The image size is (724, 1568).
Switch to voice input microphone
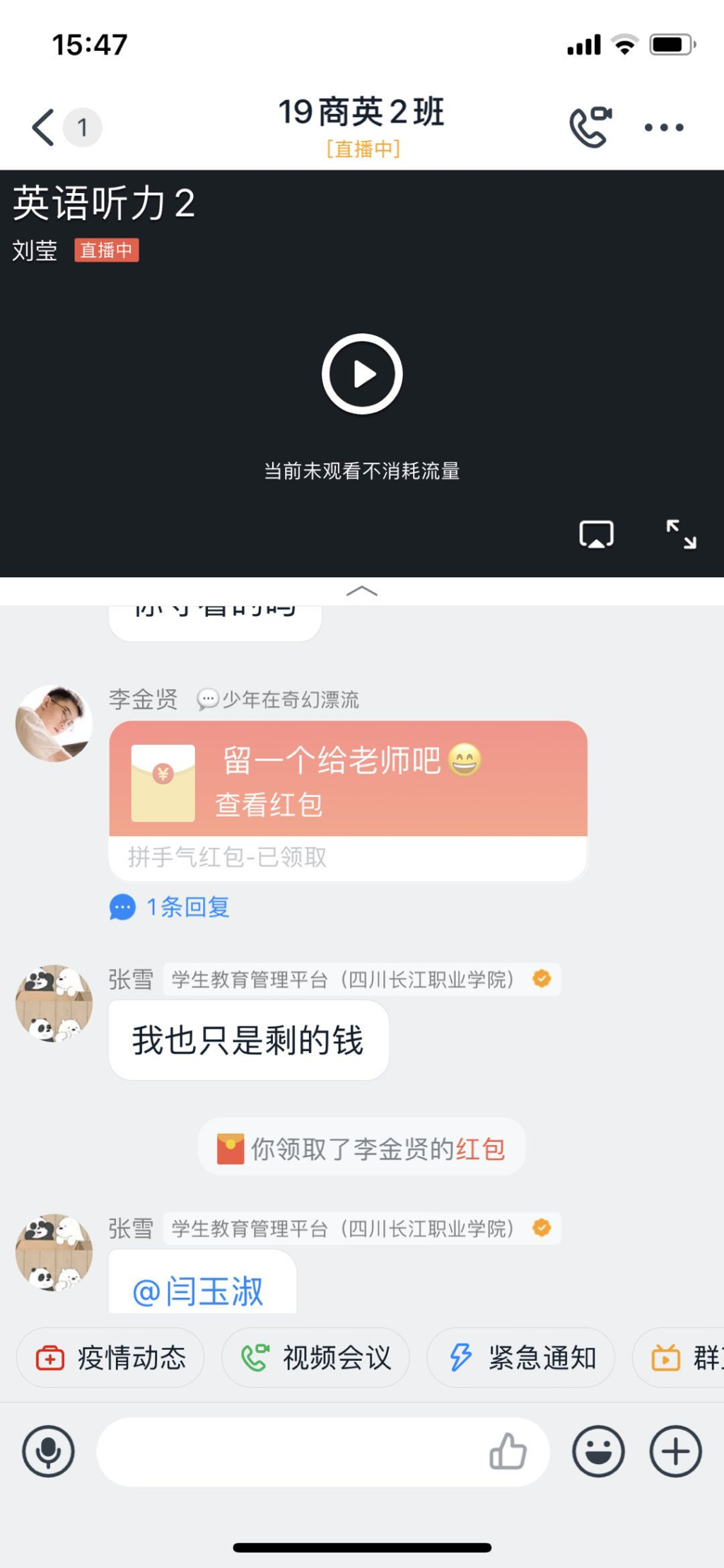(48, 1451)
